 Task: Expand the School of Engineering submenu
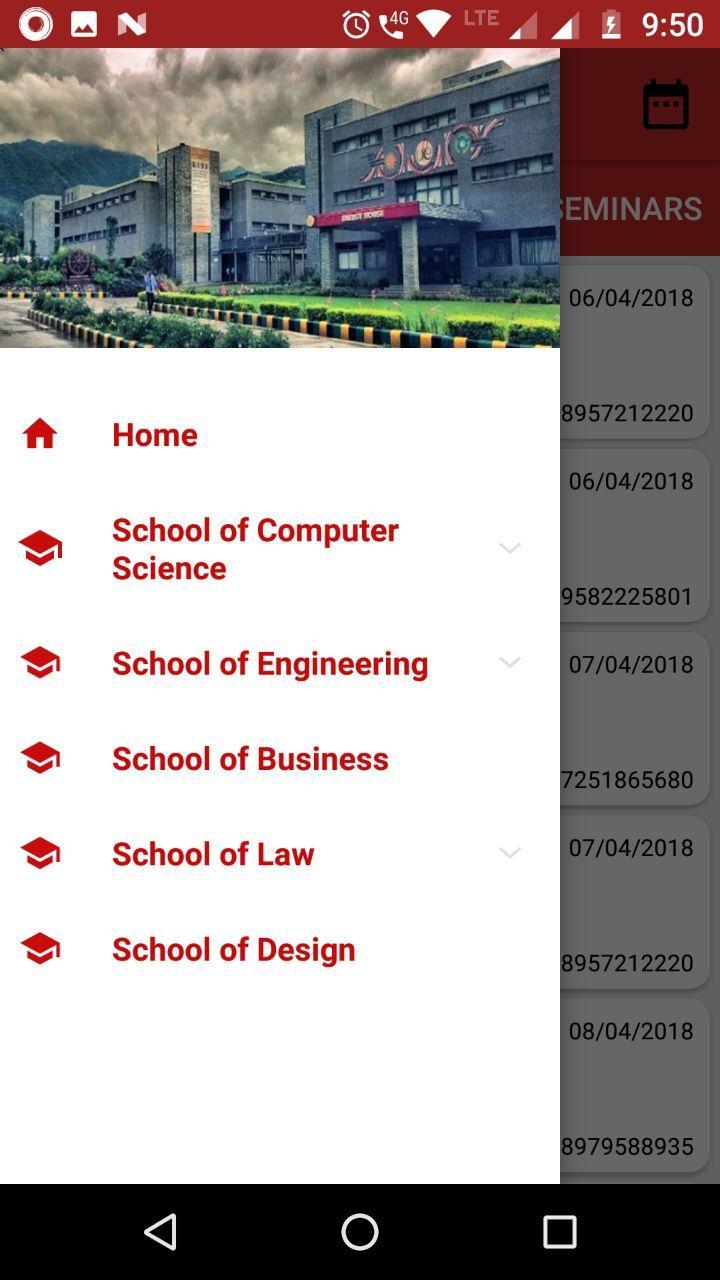[x=511, y=662]
